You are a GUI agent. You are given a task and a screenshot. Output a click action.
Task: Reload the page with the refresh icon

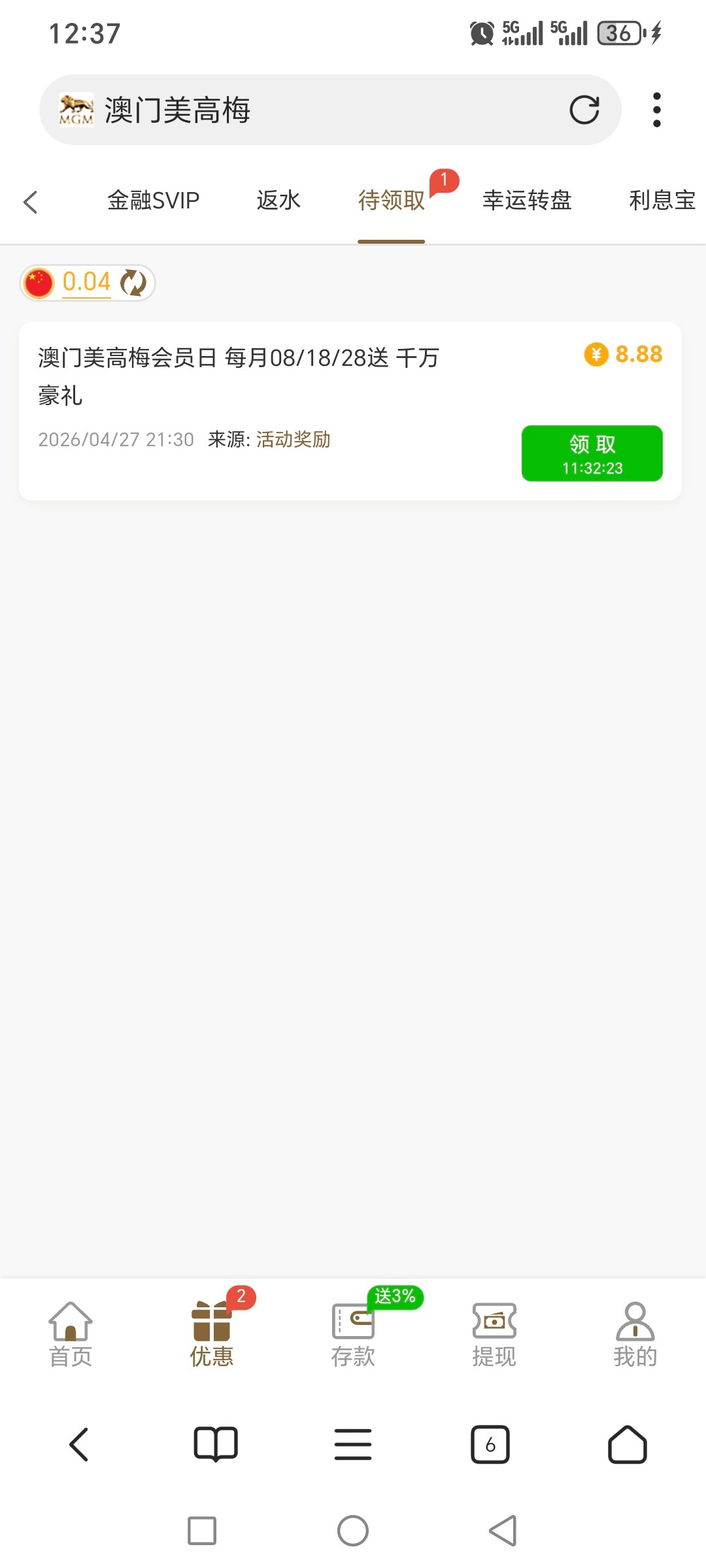pos(584,110)
